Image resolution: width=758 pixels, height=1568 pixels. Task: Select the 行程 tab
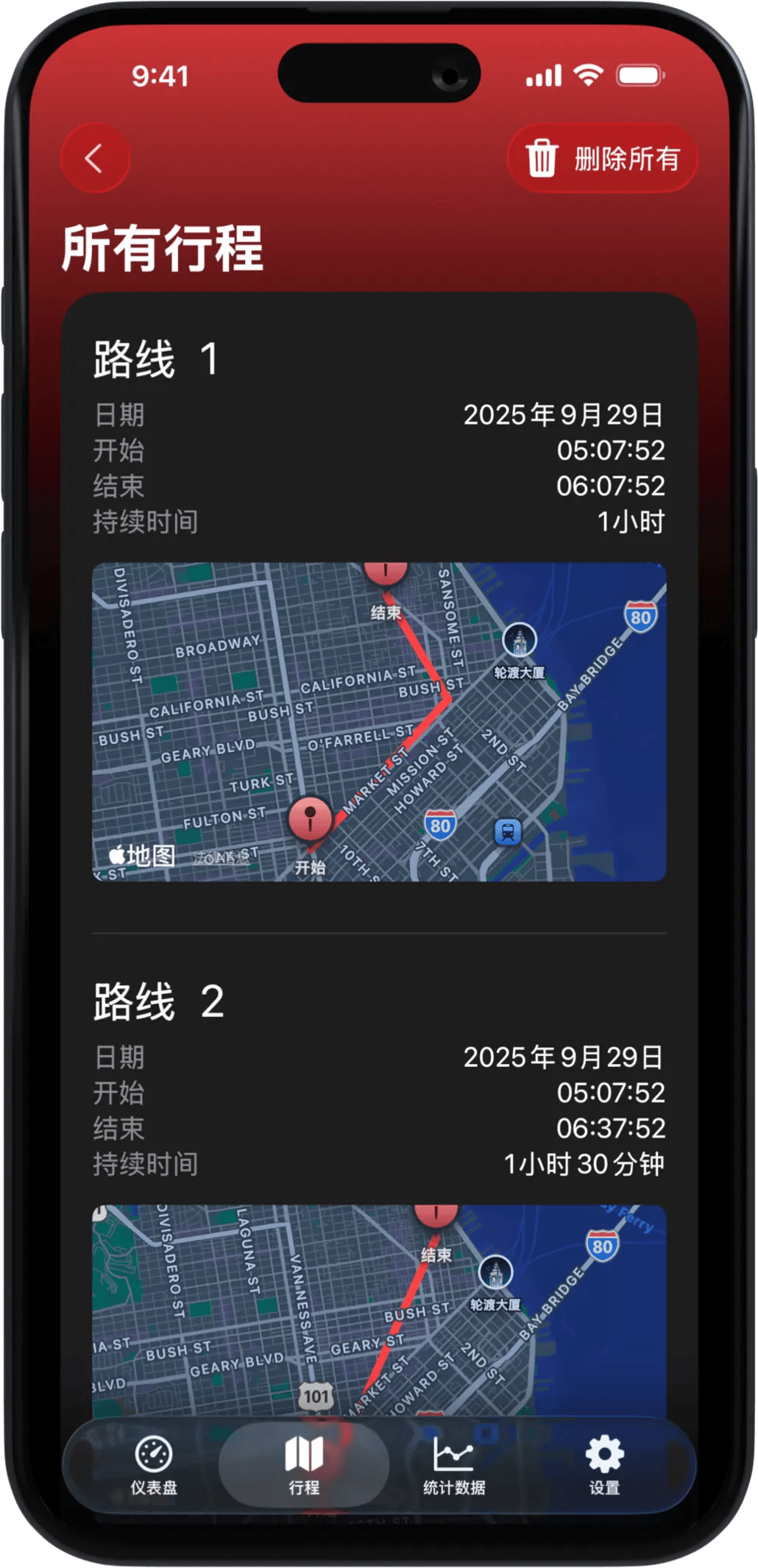(x=304, y=1464)
